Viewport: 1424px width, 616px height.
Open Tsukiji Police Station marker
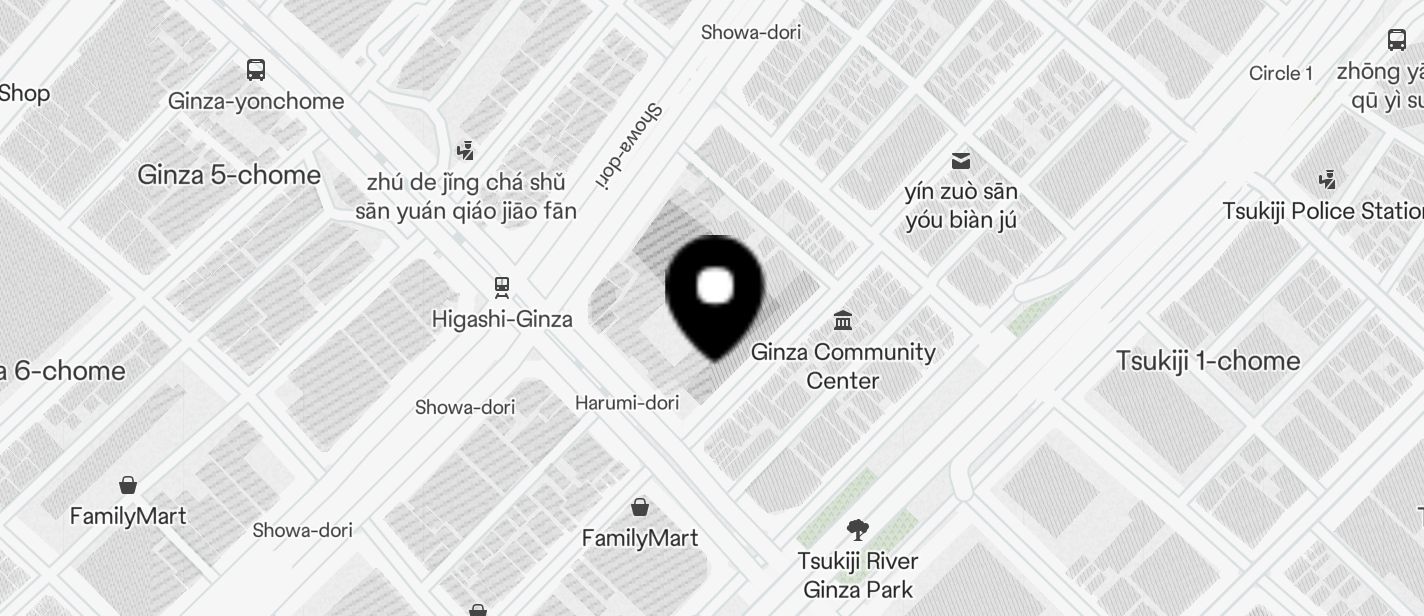(x=1327, y=180)
